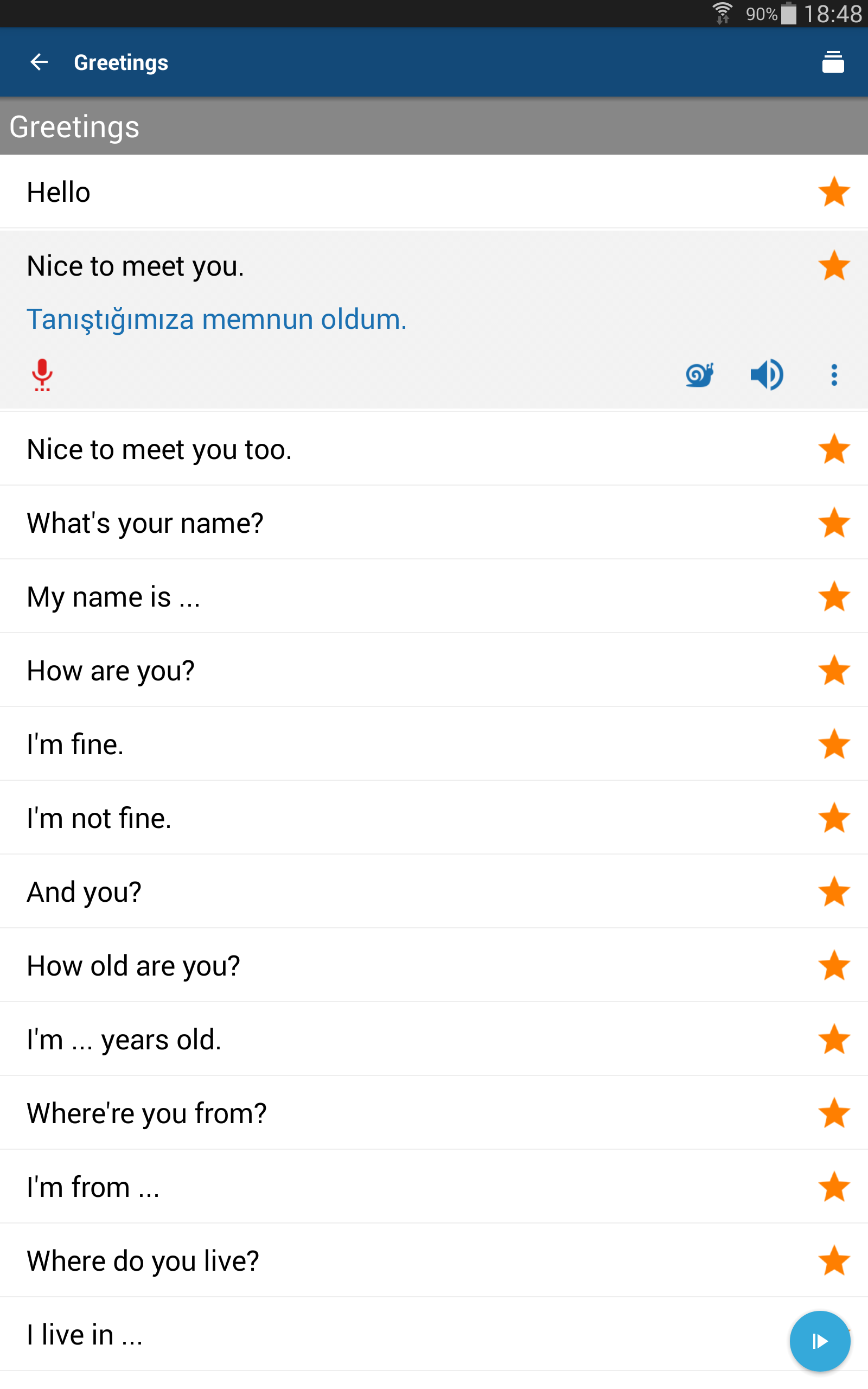This screenshot has height=1389, width=868.
Task: Record pronunciation with the microphone
Action: pos(42,375)
